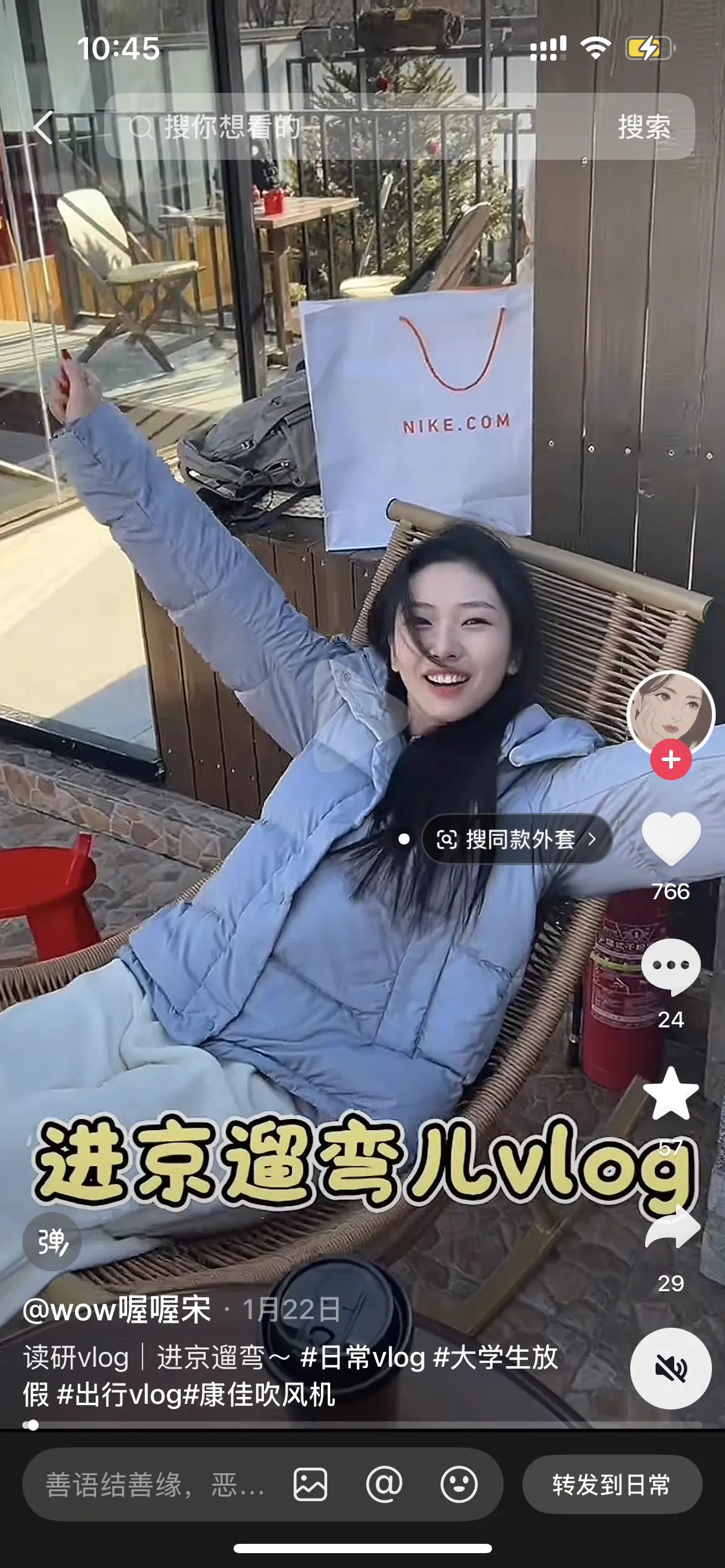Screen dimensions: 725x1568
Task: Tap the 转发到日常 button
Action: (612, 1484)
